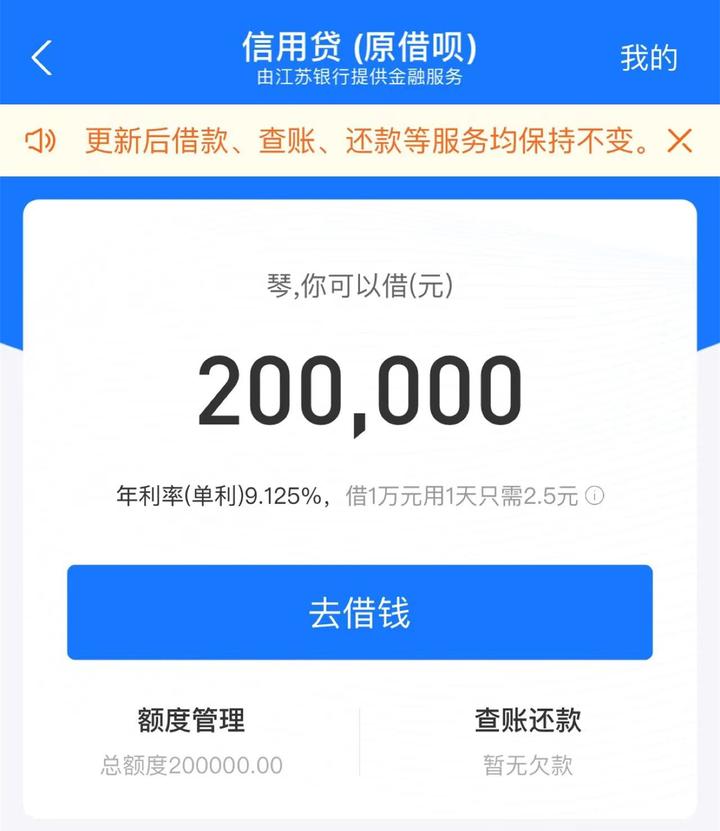The height and width of the screenshot is (831, 720).
Task: Tap the annual interest rate 9.125% text
Action: point(225,492)
